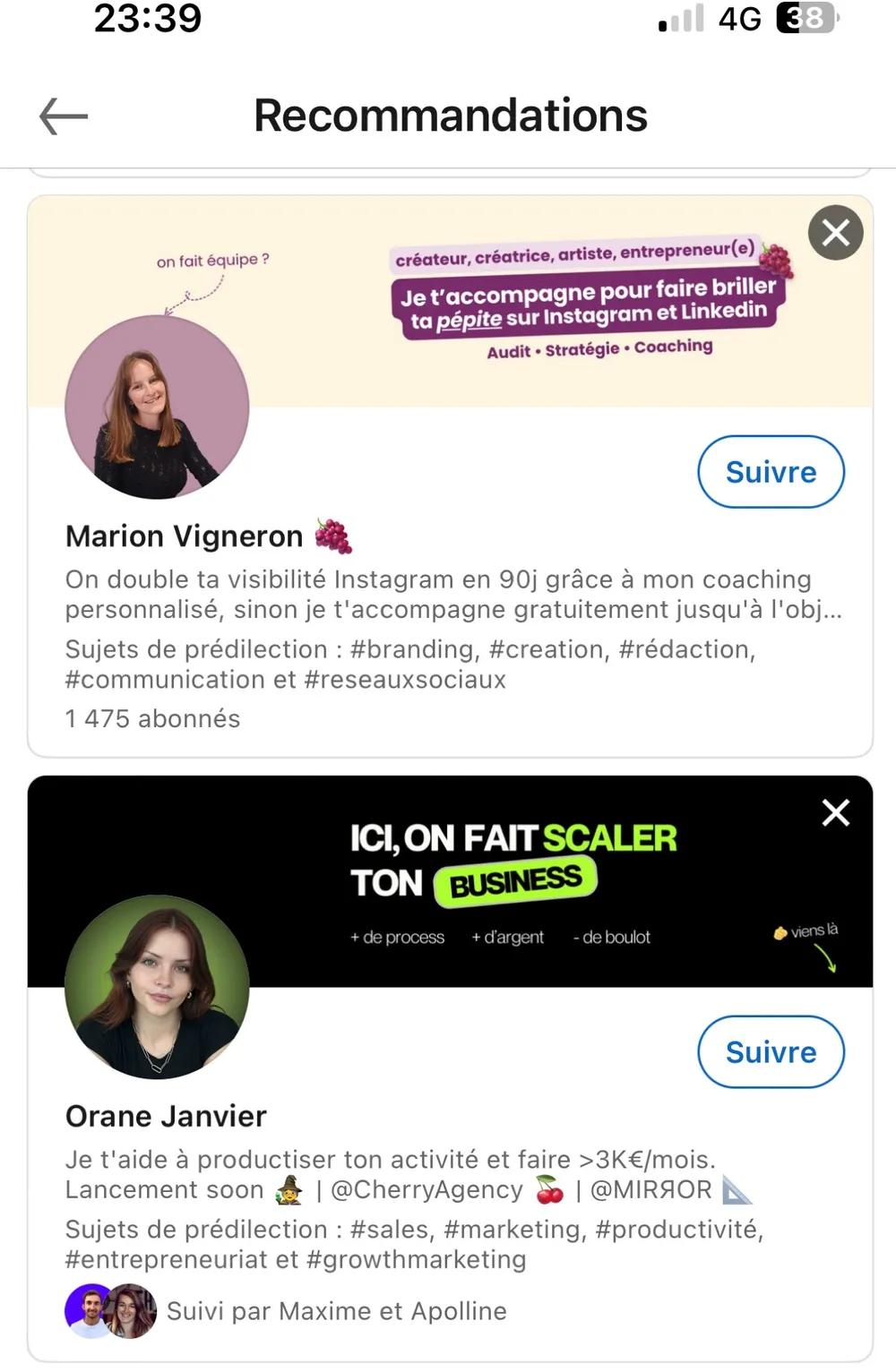
Task: Dismiss Marion Vigneron's recommendation card
Action: point(835,233)
